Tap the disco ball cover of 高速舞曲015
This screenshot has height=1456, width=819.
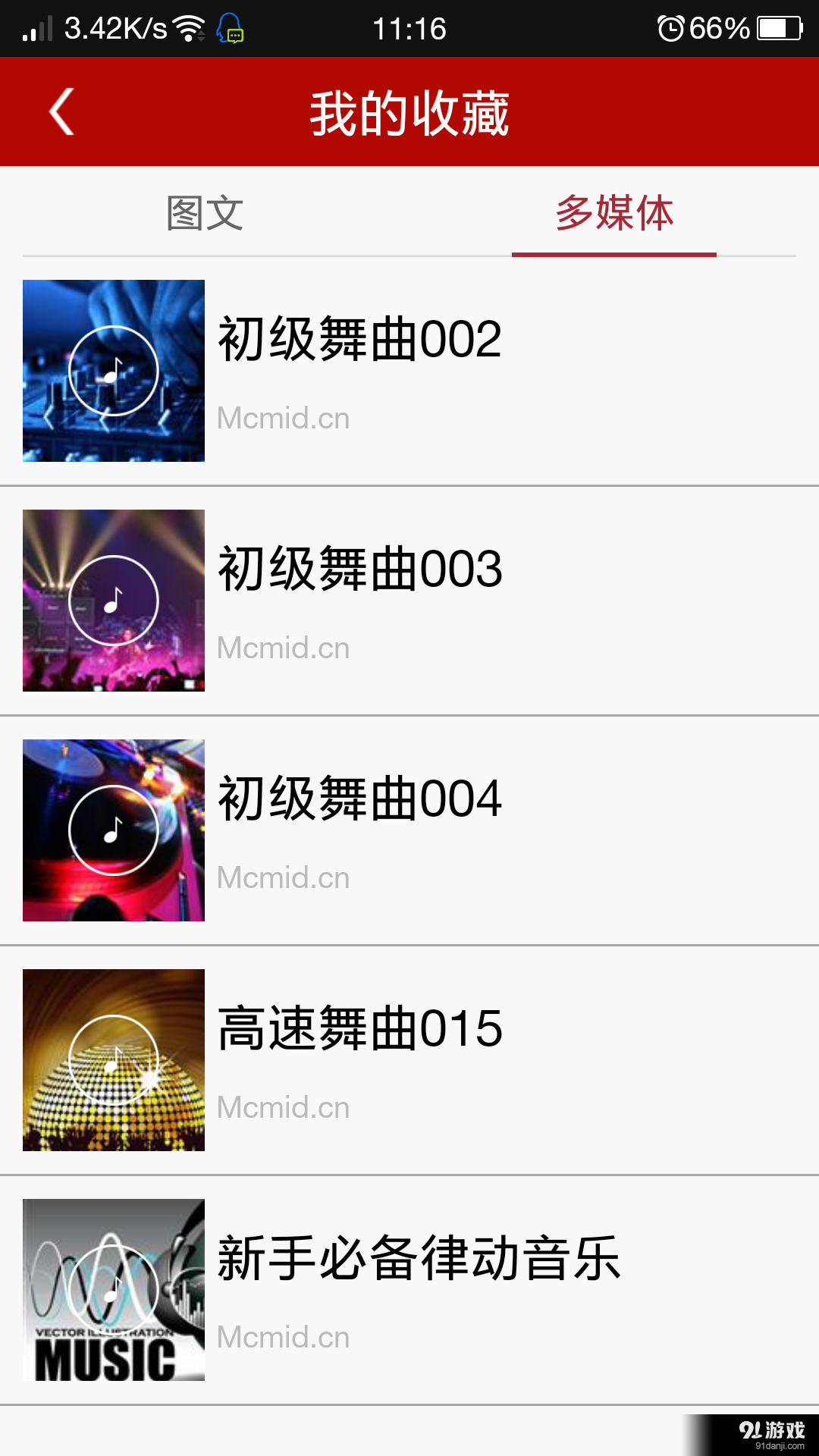pos(113,1061)
